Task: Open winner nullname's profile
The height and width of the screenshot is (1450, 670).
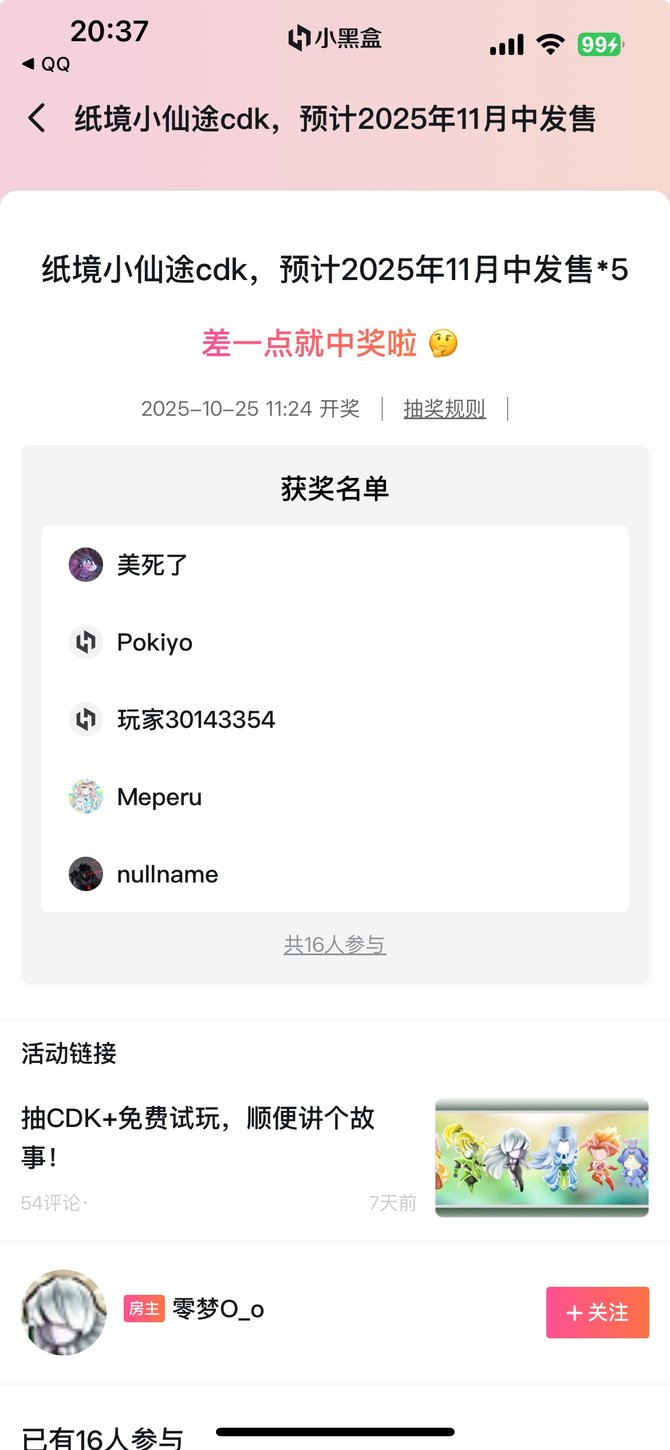Action: [x=167, y=874]
